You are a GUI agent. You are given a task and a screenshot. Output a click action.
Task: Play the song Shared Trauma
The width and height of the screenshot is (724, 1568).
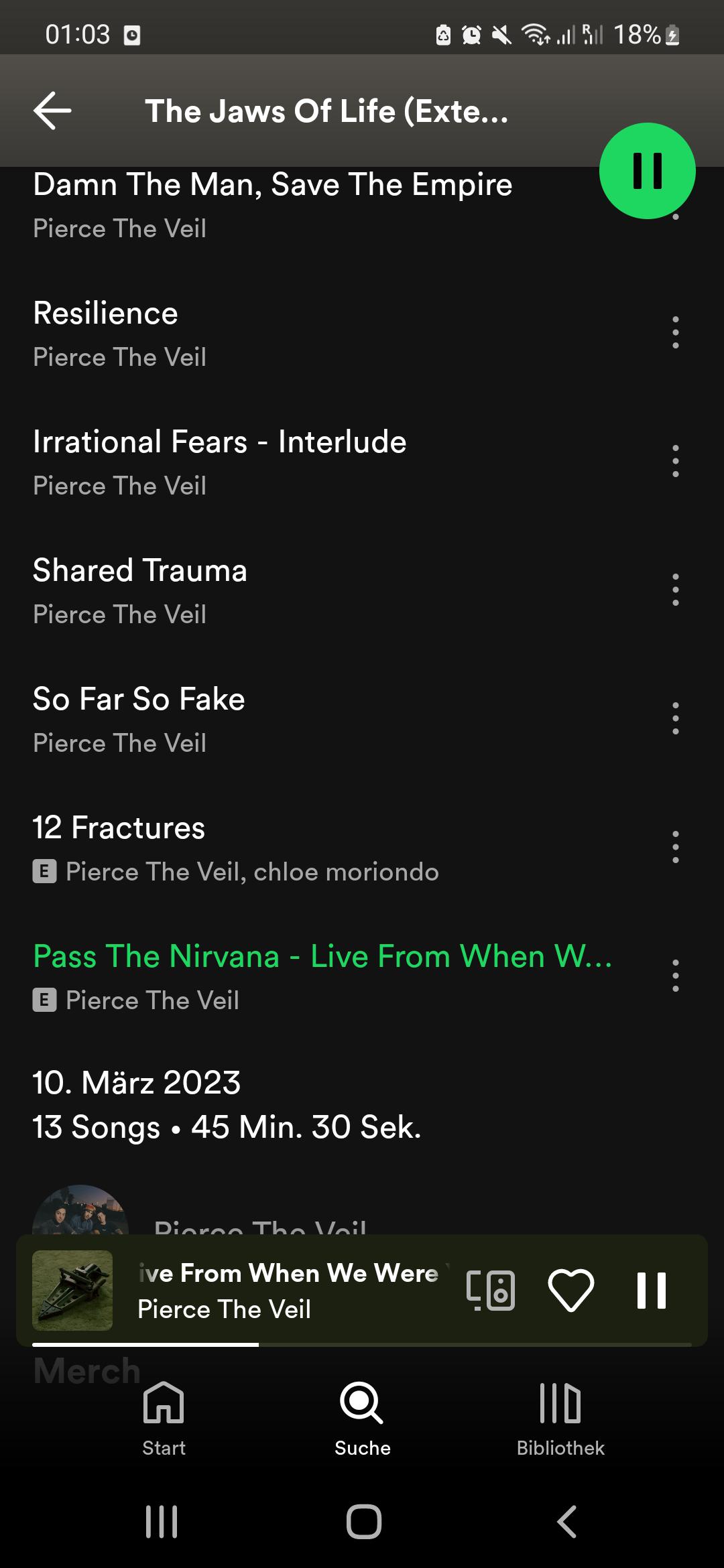click(x=268, y=591)
